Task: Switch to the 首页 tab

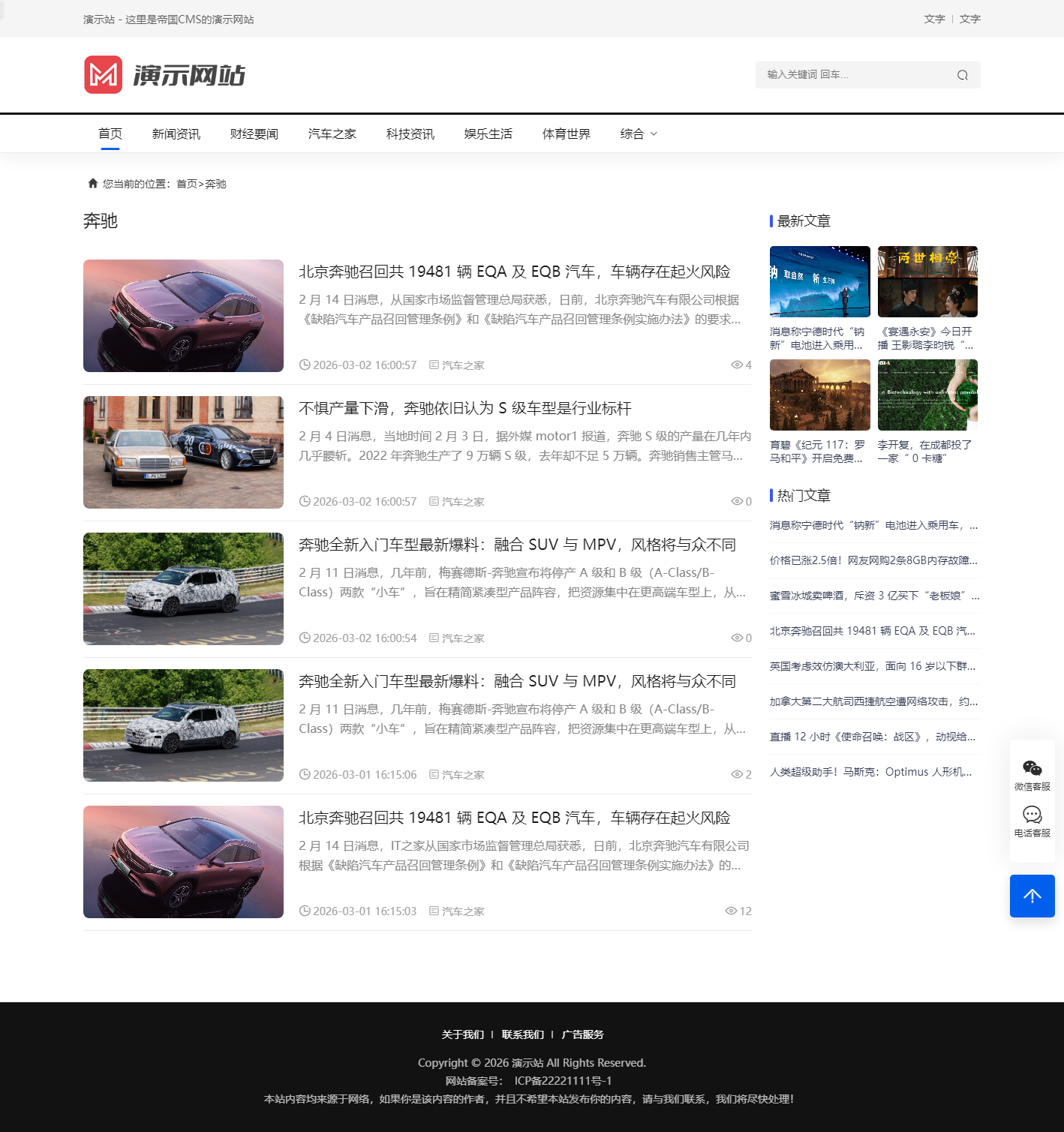Action: coord(110,134)
